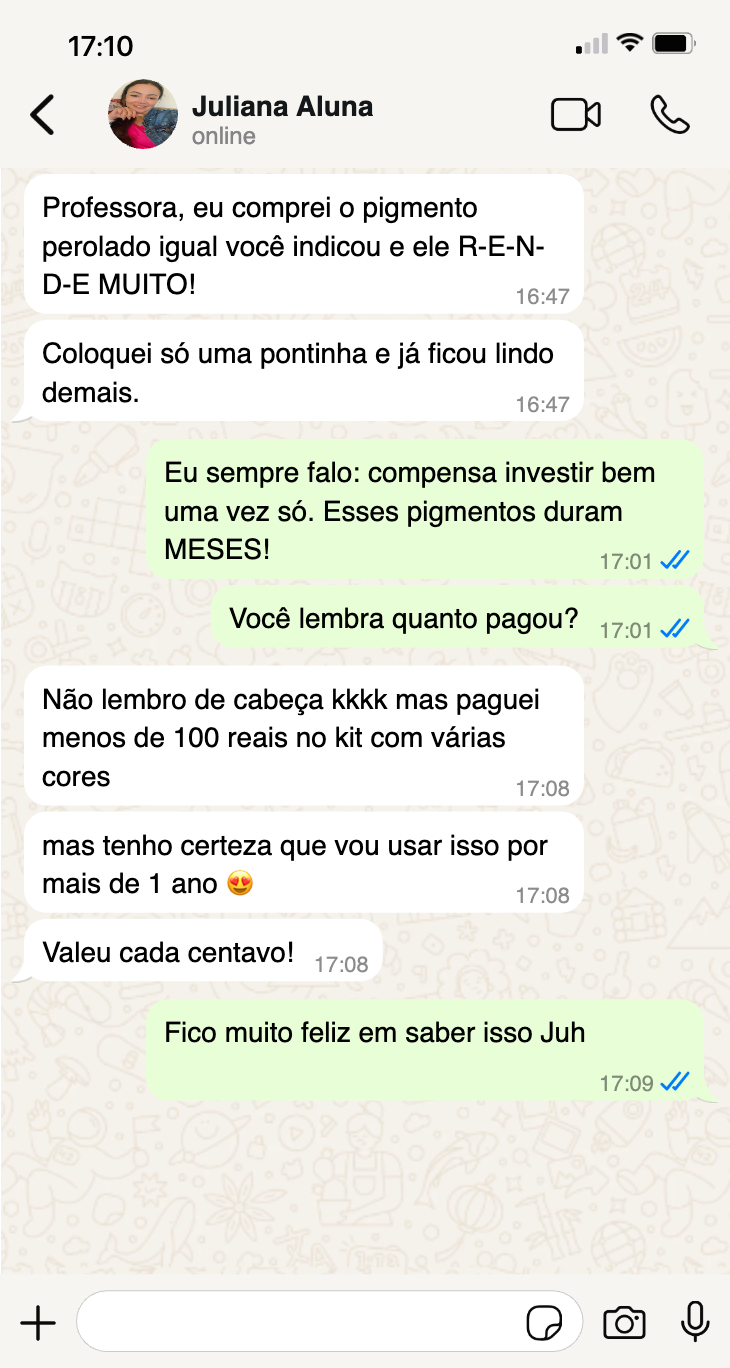
Task: Open Juliana Aluna's profile photo
Action: click(x=143, y=115)
